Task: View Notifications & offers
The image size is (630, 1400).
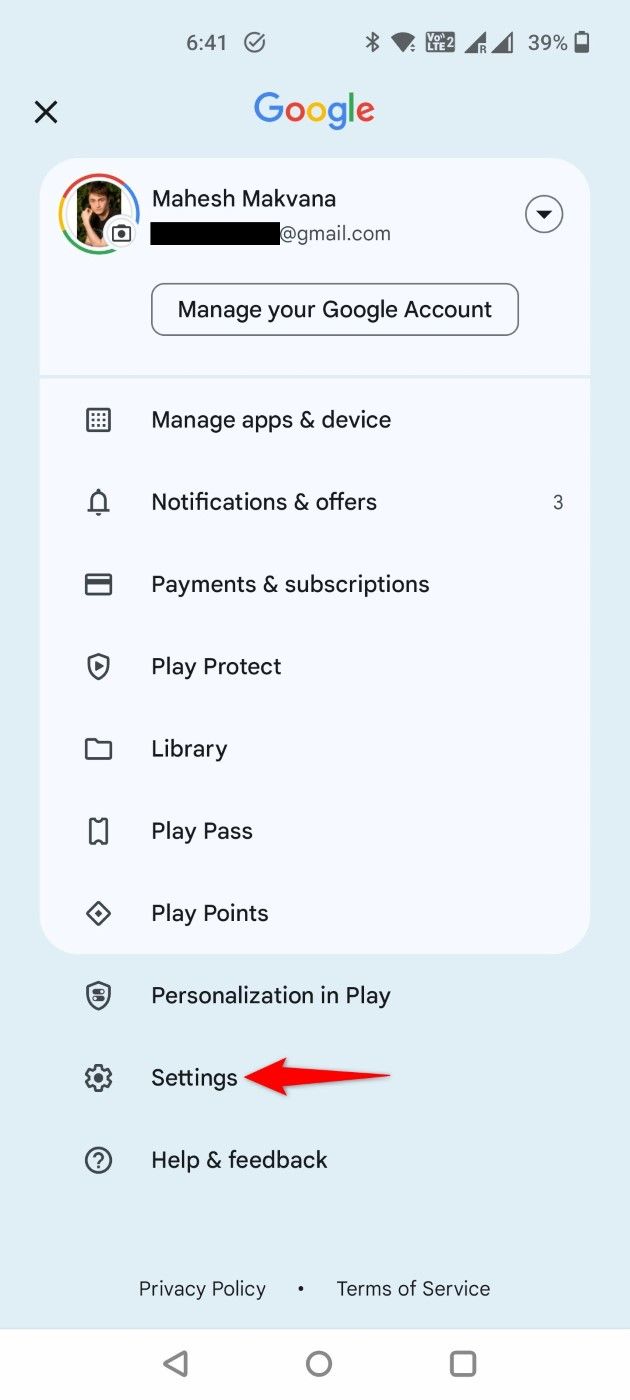Action: click(x=264, y=502)
